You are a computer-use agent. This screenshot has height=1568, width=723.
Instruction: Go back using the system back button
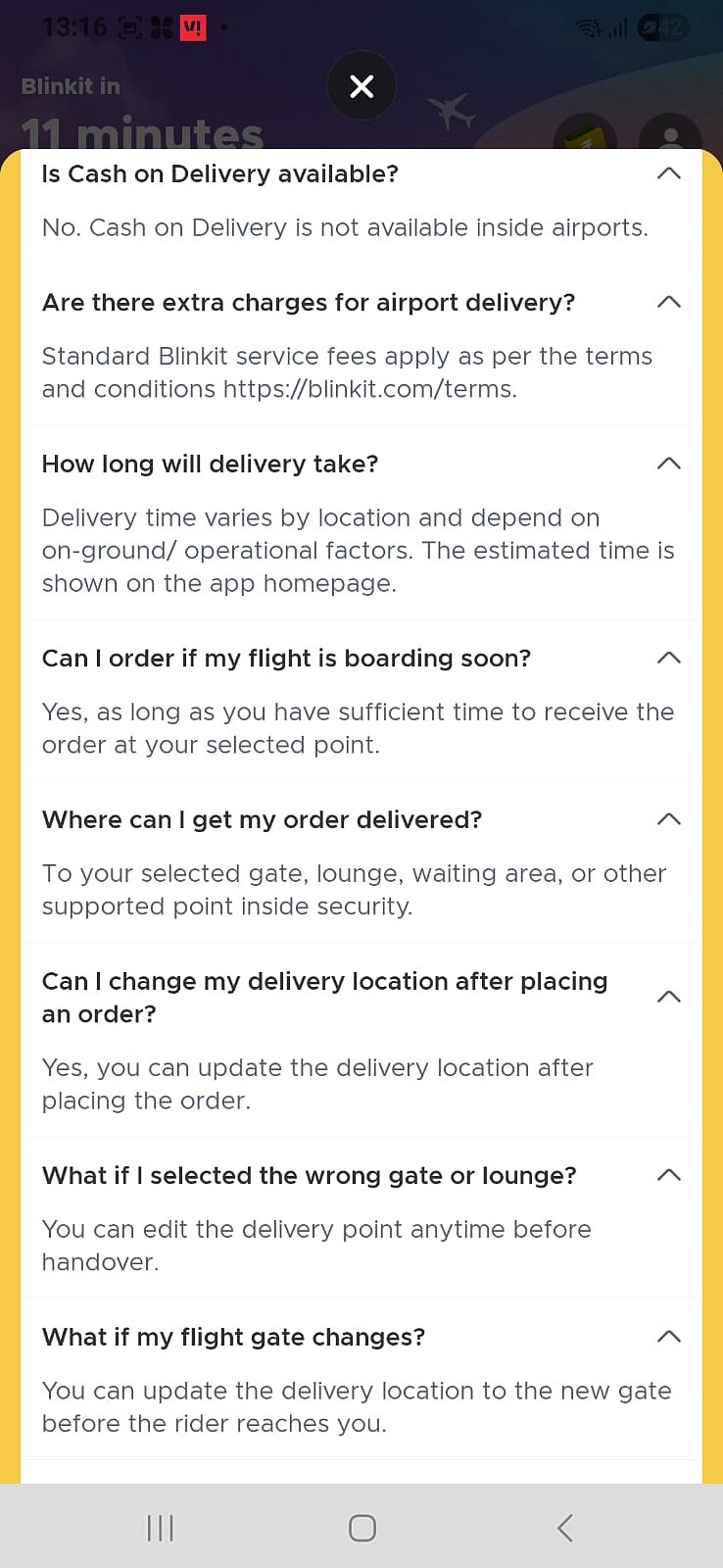564,1528
